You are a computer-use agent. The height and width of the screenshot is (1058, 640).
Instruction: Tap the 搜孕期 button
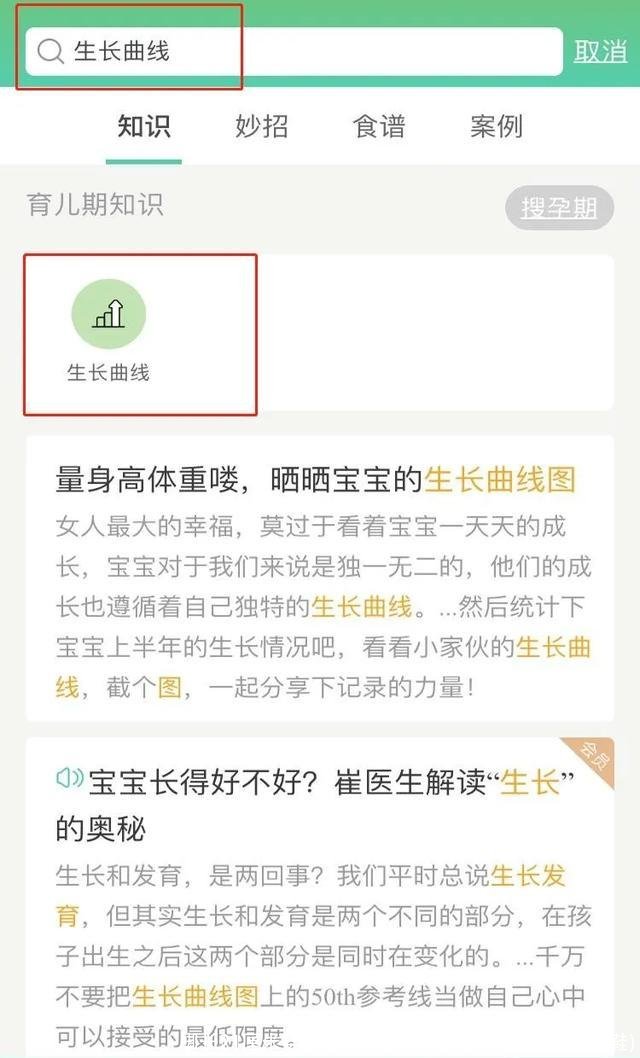(x=559, y=208)
